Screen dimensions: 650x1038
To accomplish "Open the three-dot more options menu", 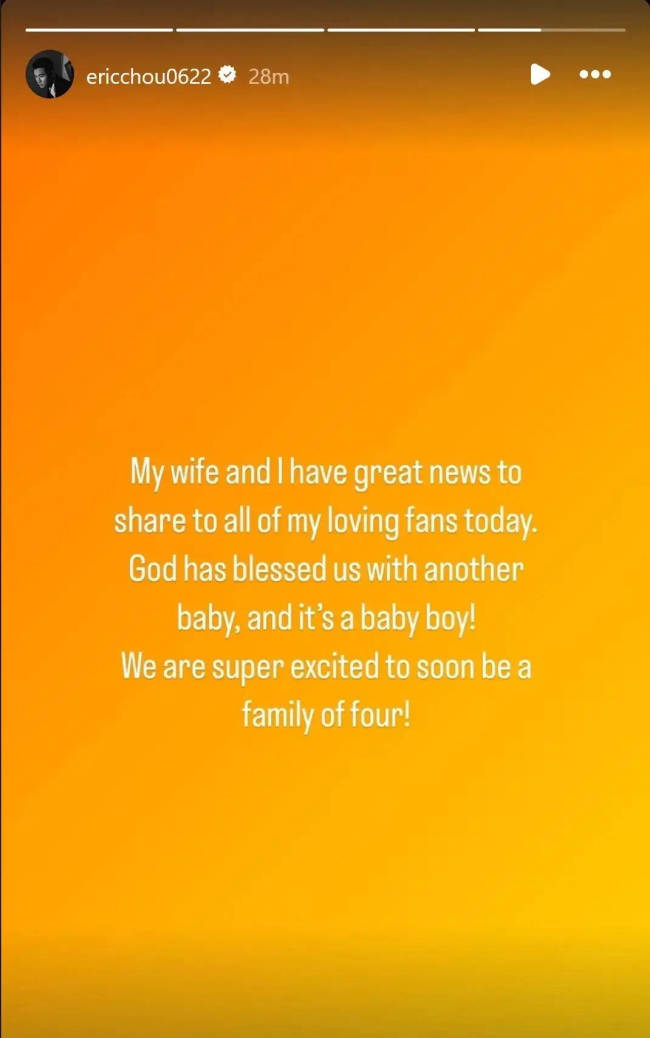I will pyautogui.click(x=596, y=74).
